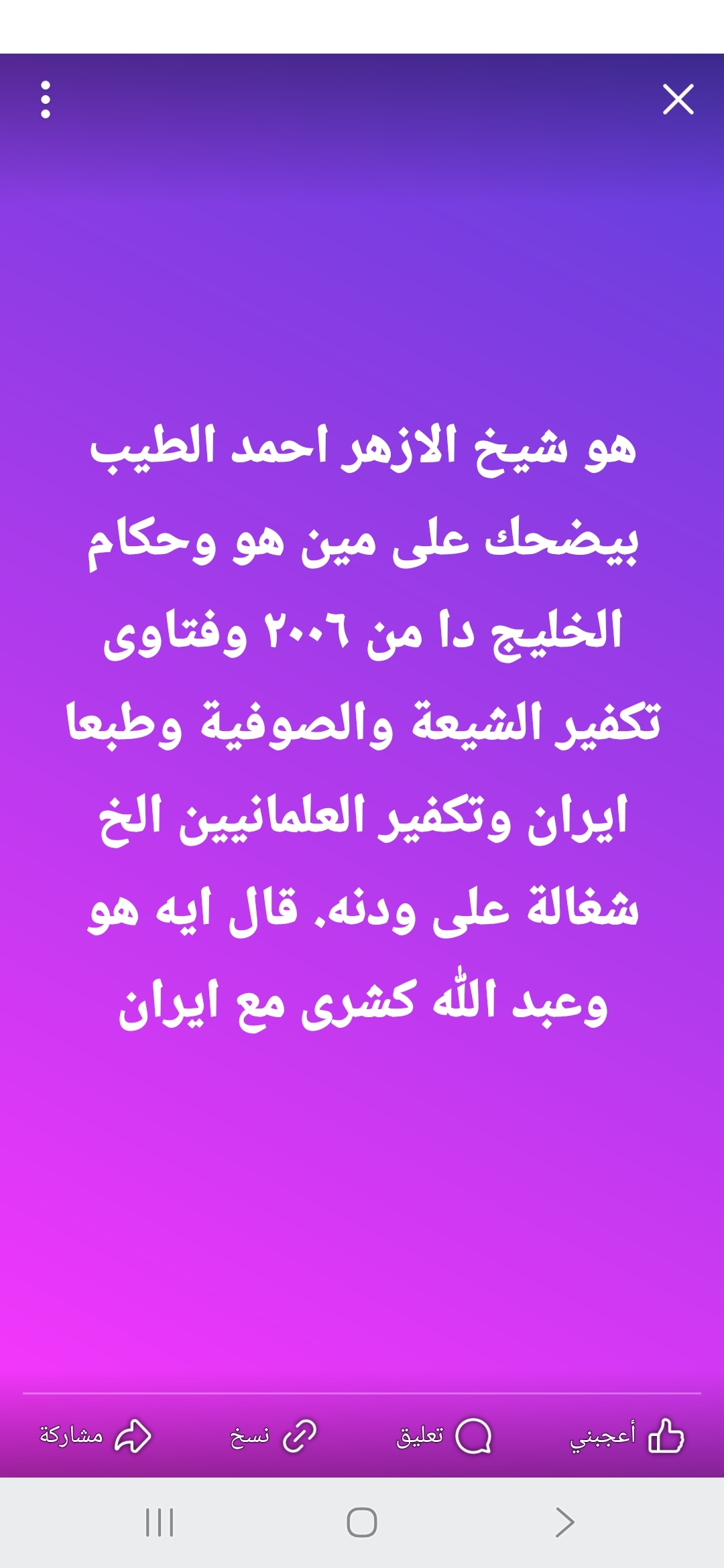Open the three-dot overflow menu

[46, 100]
